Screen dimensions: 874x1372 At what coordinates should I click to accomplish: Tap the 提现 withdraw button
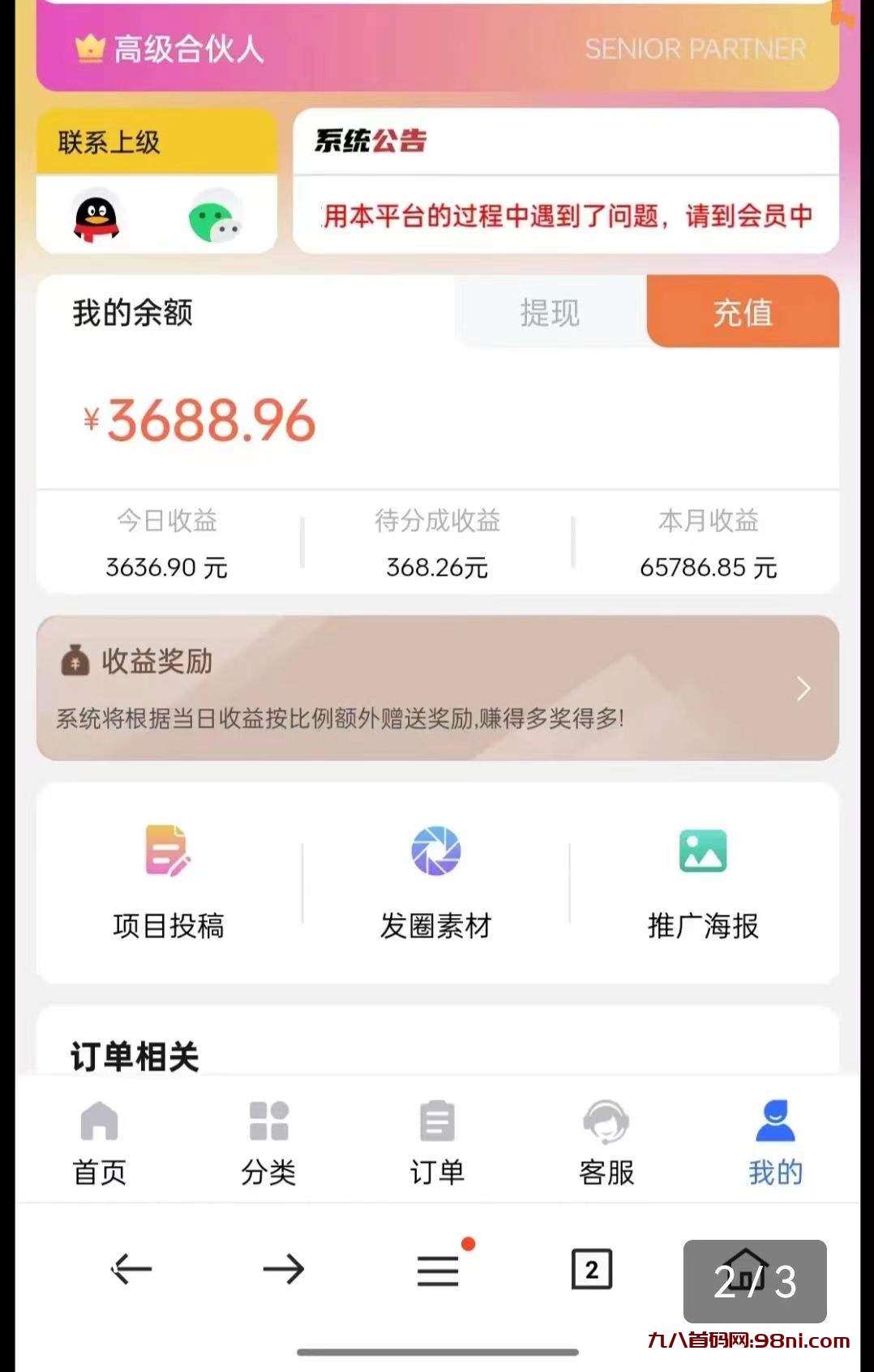pos(550,312)
